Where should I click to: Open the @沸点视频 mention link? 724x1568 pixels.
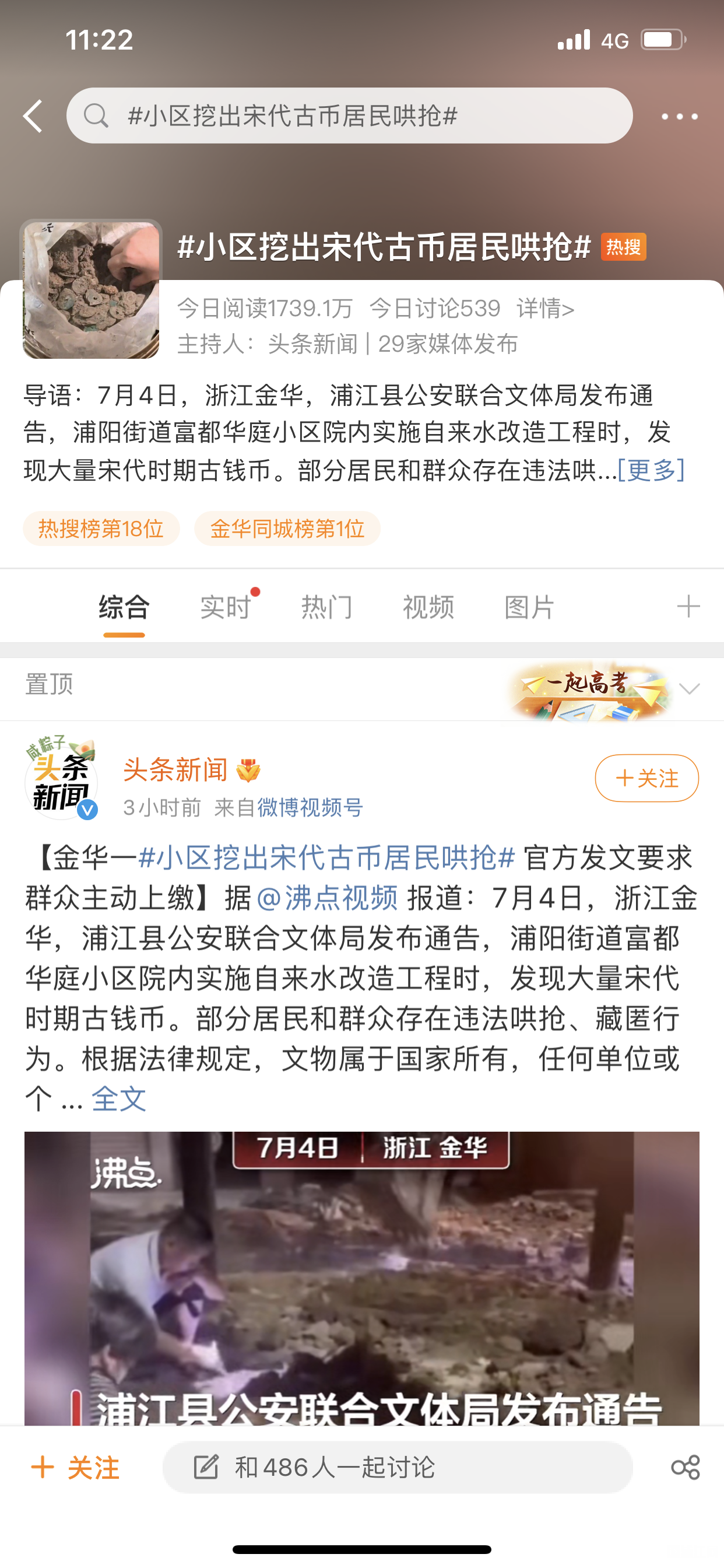[328, 898]
